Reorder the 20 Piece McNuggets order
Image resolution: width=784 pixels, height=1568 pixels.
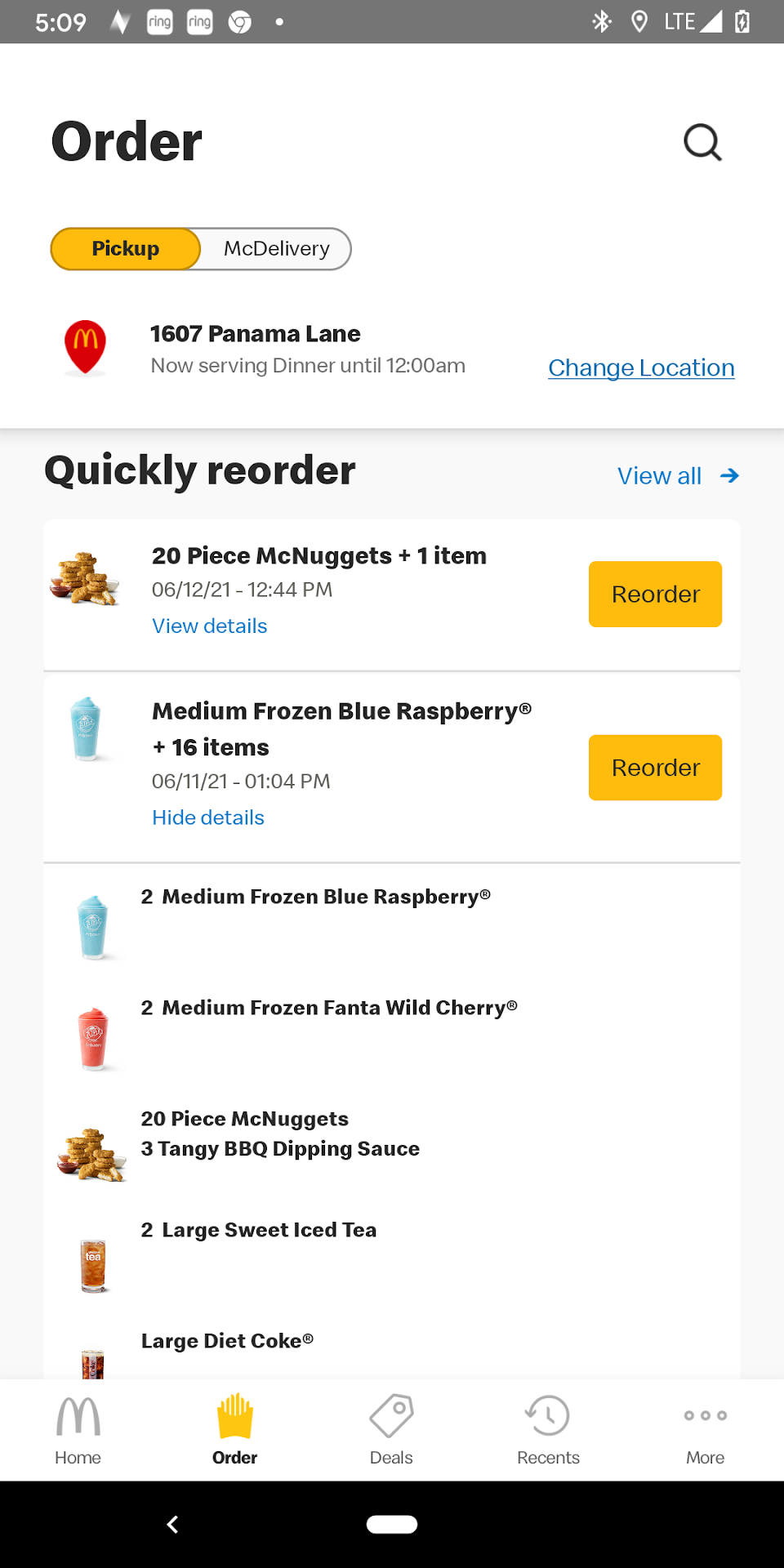click(655, 595)
